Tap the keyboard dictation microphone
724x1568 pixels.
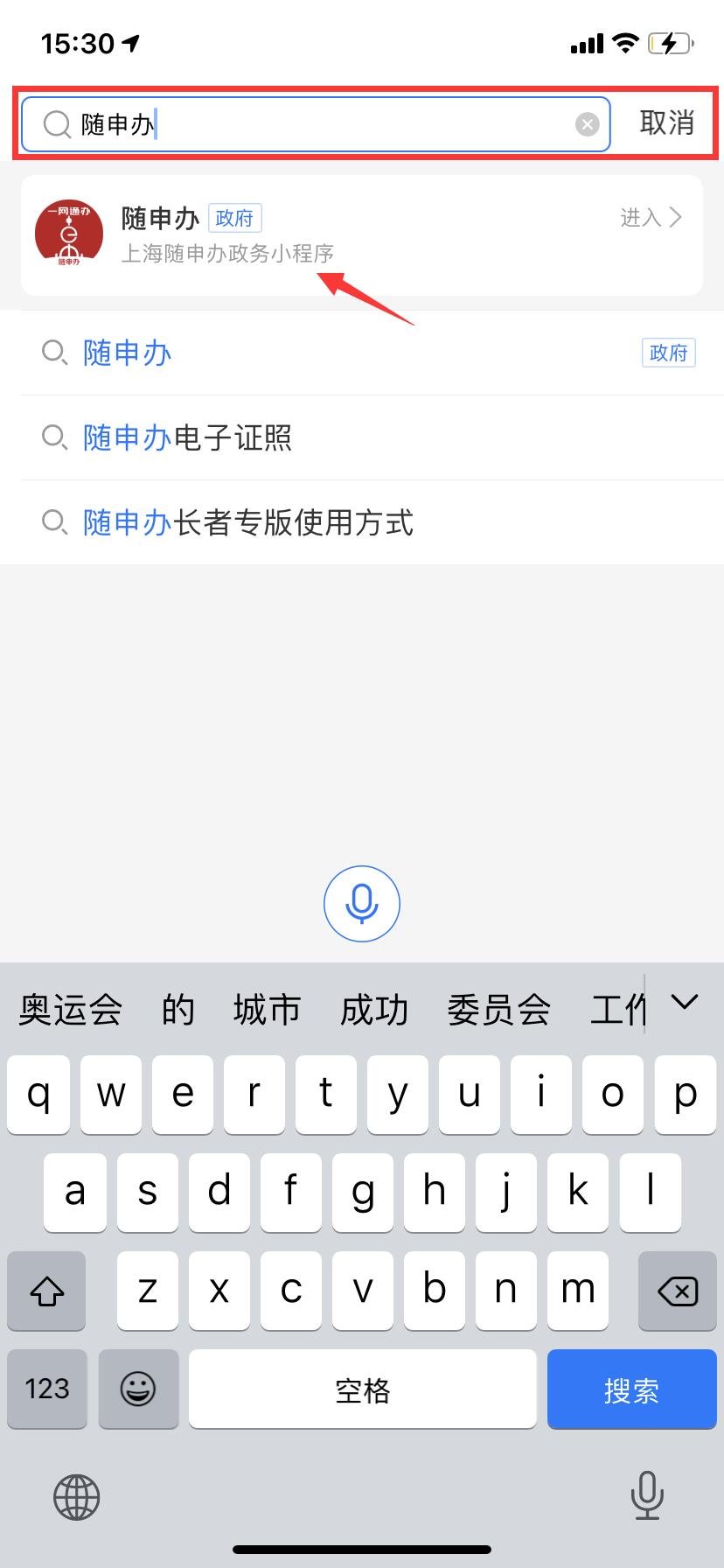(647, 1495)
